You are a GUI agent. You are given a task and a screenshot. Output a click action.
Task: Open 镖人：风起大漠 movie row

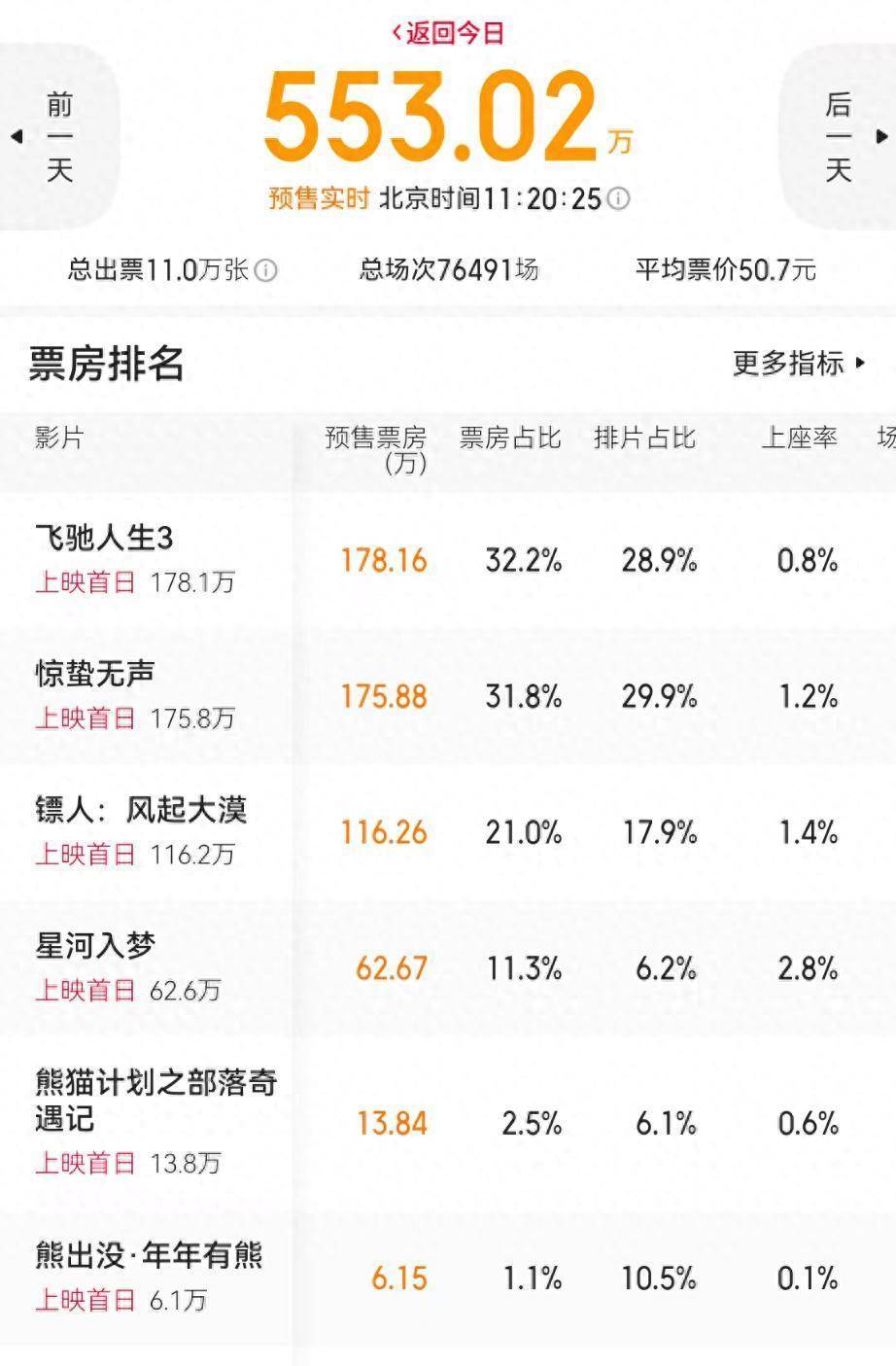coord(141,810)
